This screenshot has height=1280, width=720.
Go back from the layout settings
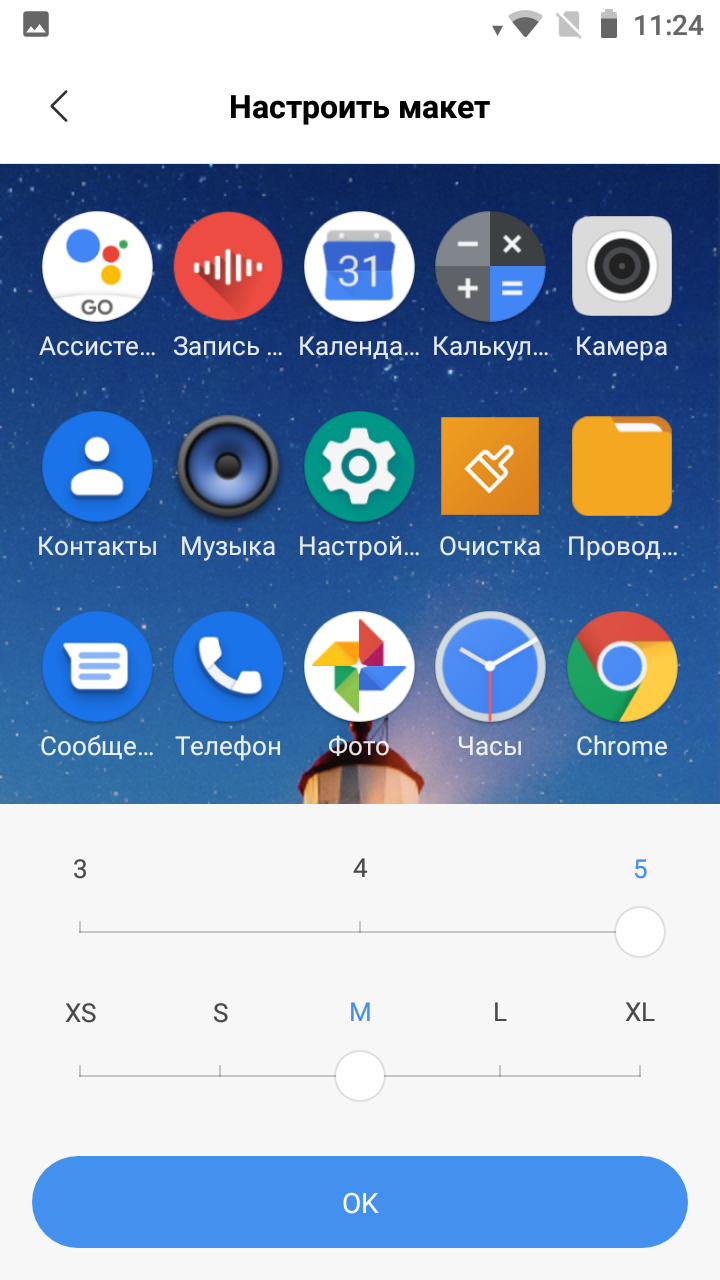(59, 106)
